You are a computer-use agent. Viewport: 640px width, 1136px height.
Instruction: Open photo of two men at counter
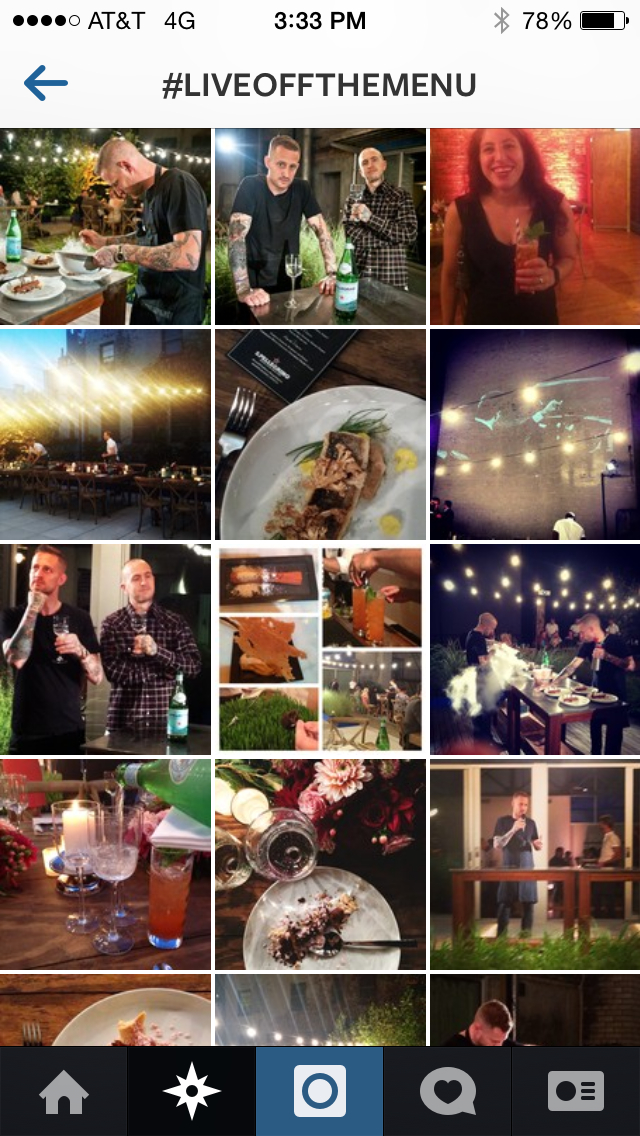click(x=320, y=226)
